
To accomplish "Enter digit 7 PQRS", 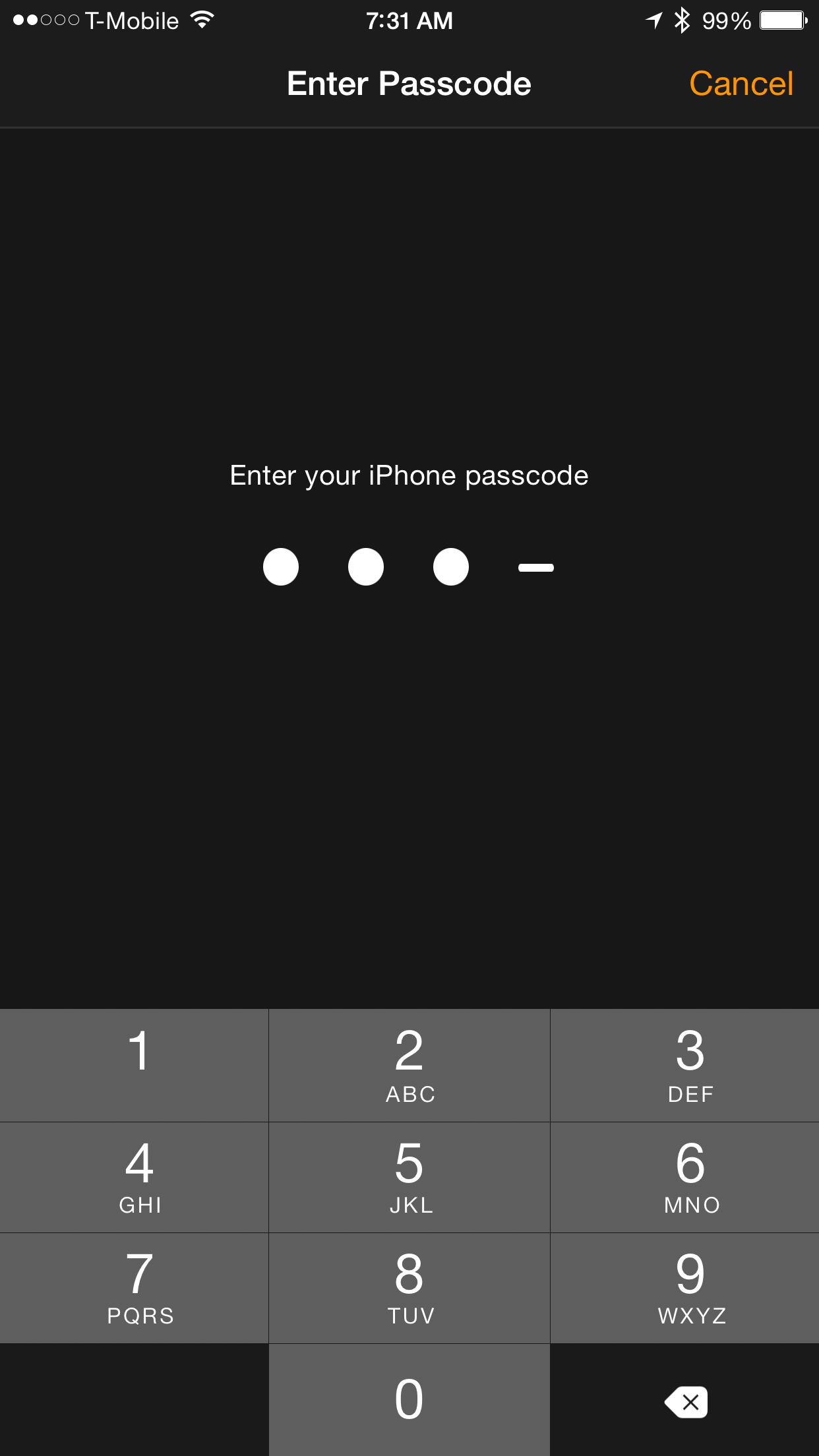I will point(135,1288).
